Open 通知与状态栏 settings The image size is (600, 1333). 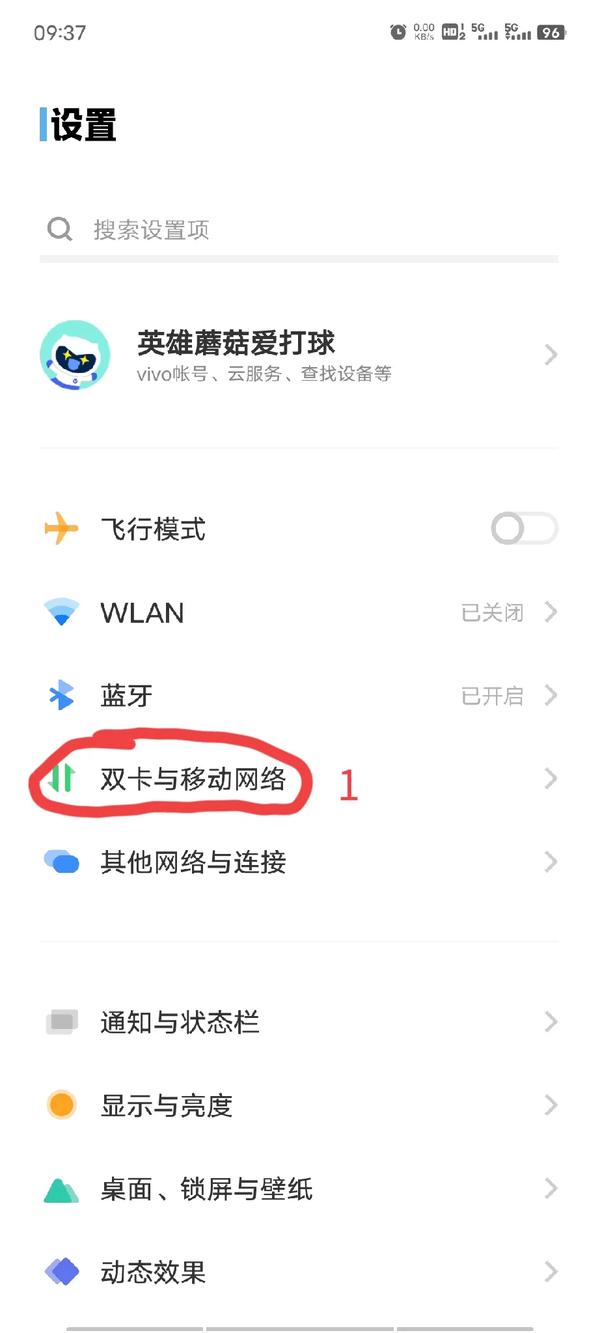click(x=299, y=1022)
